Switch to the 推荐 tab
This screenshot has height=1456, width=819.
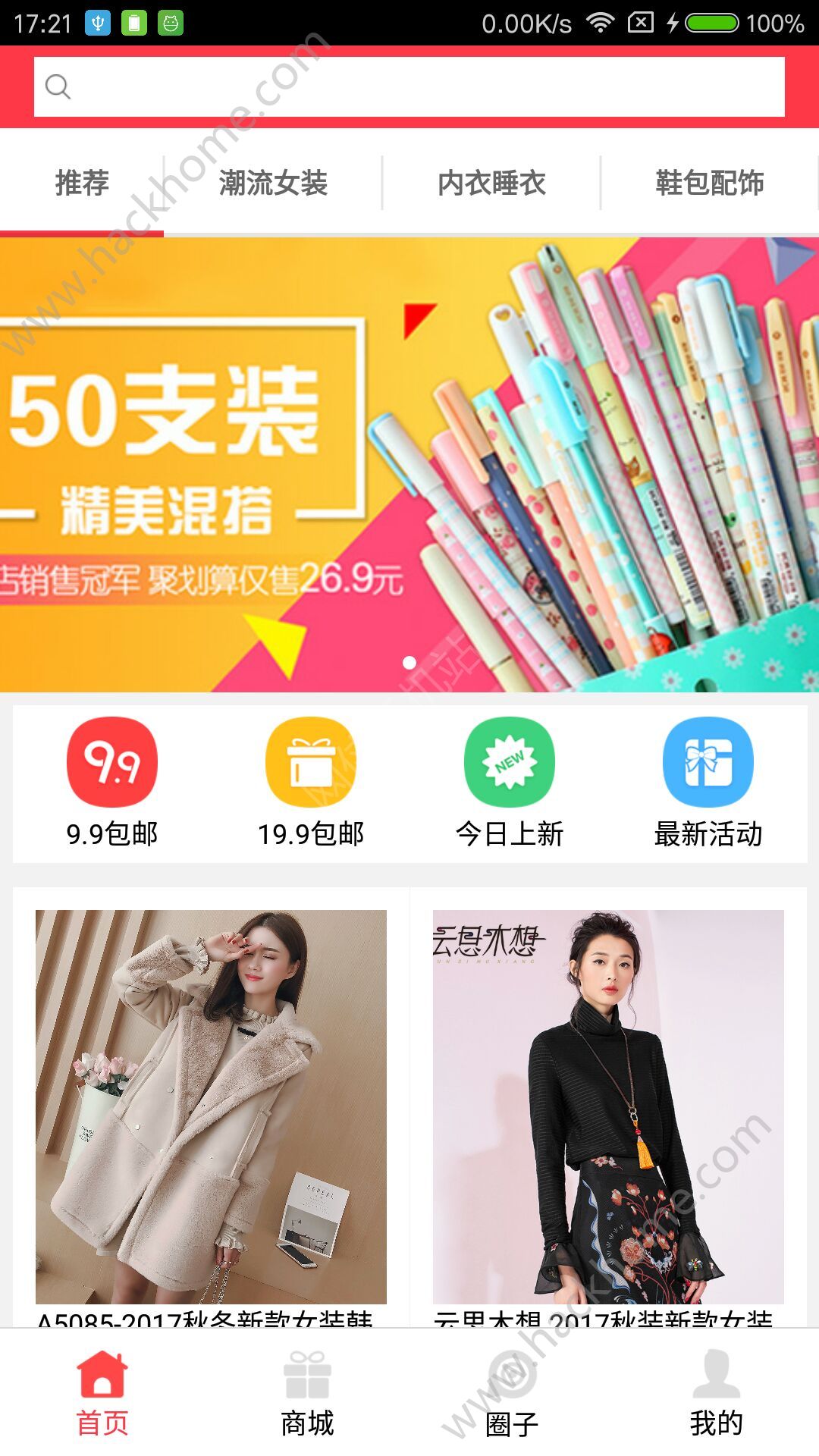82,183
